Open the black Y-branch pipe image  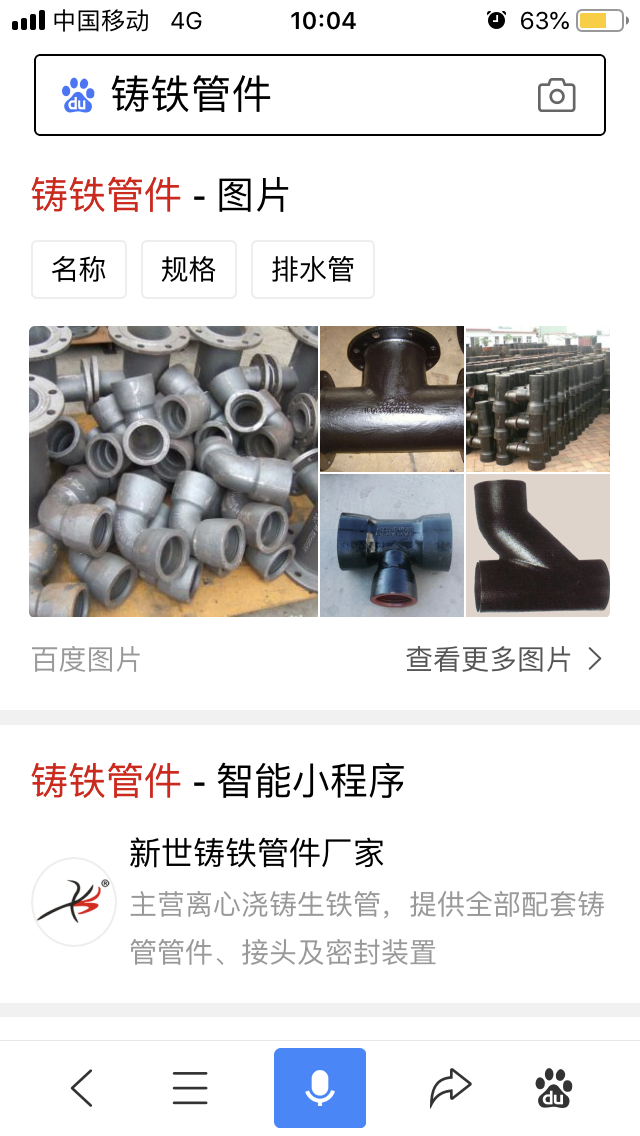[x=538, y=545]
